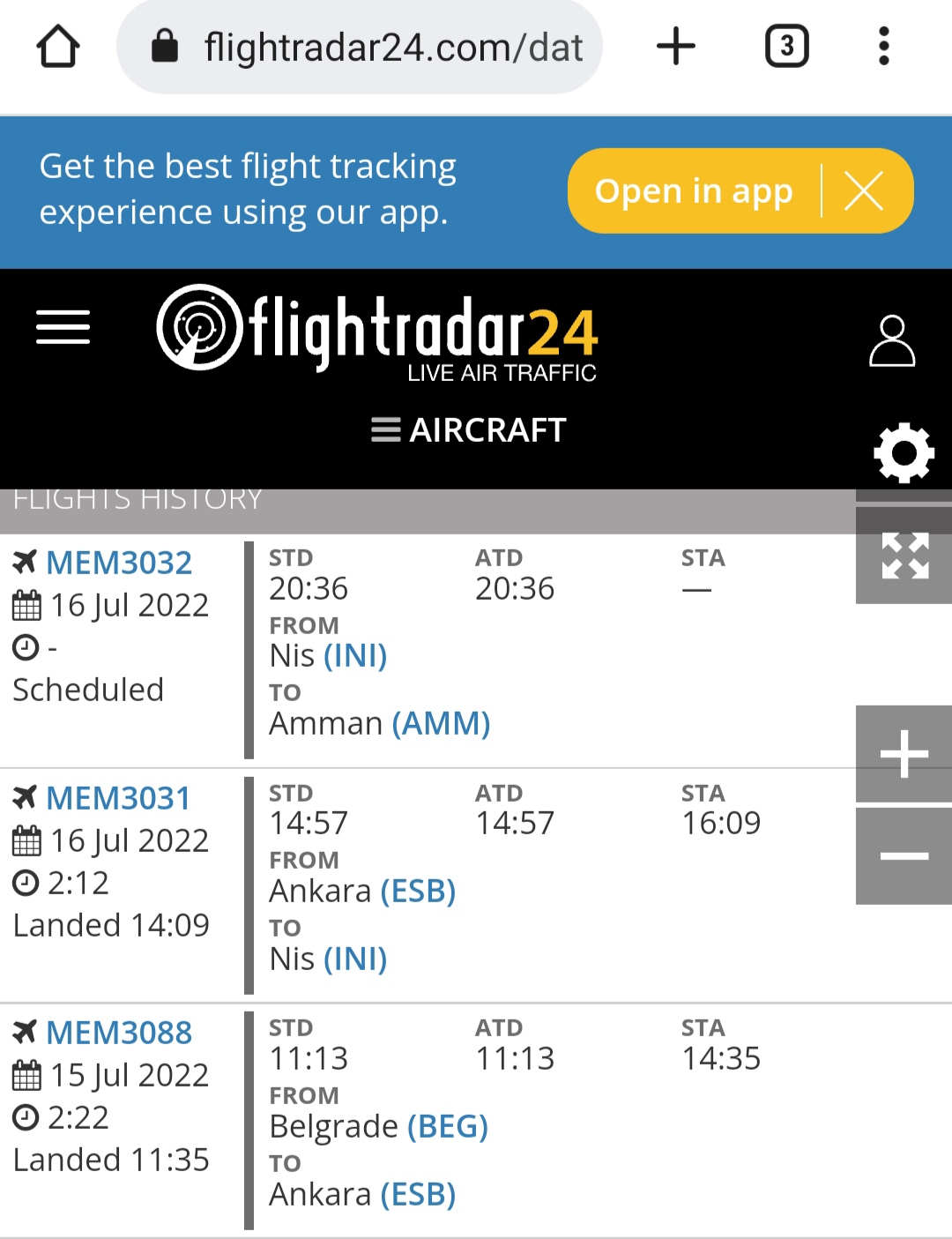
Task: Open the Amman (AMM) airport link
Action: (x=441, y=723)
